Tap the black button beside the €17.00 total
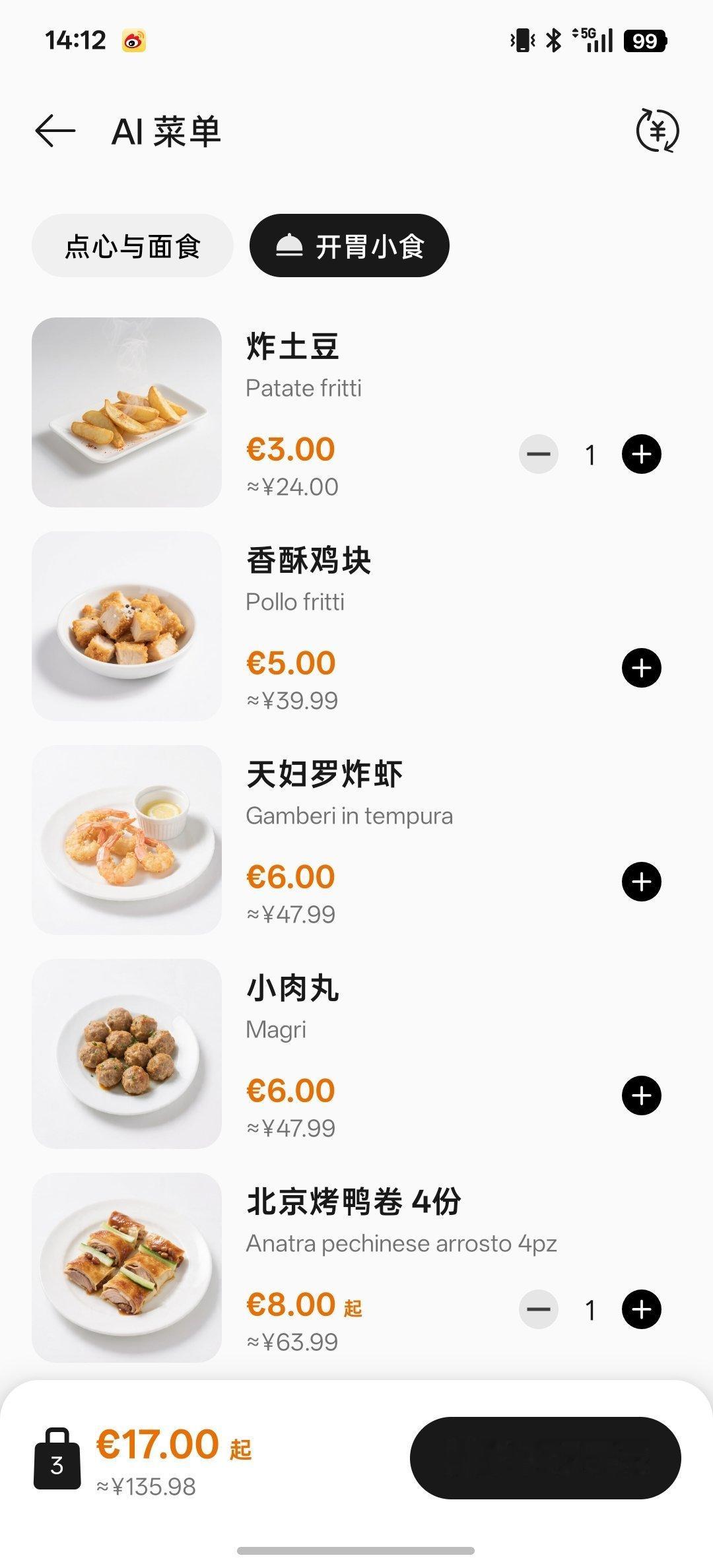The width and height of the screenshot is (713, 1568). tap(545, 1458)
